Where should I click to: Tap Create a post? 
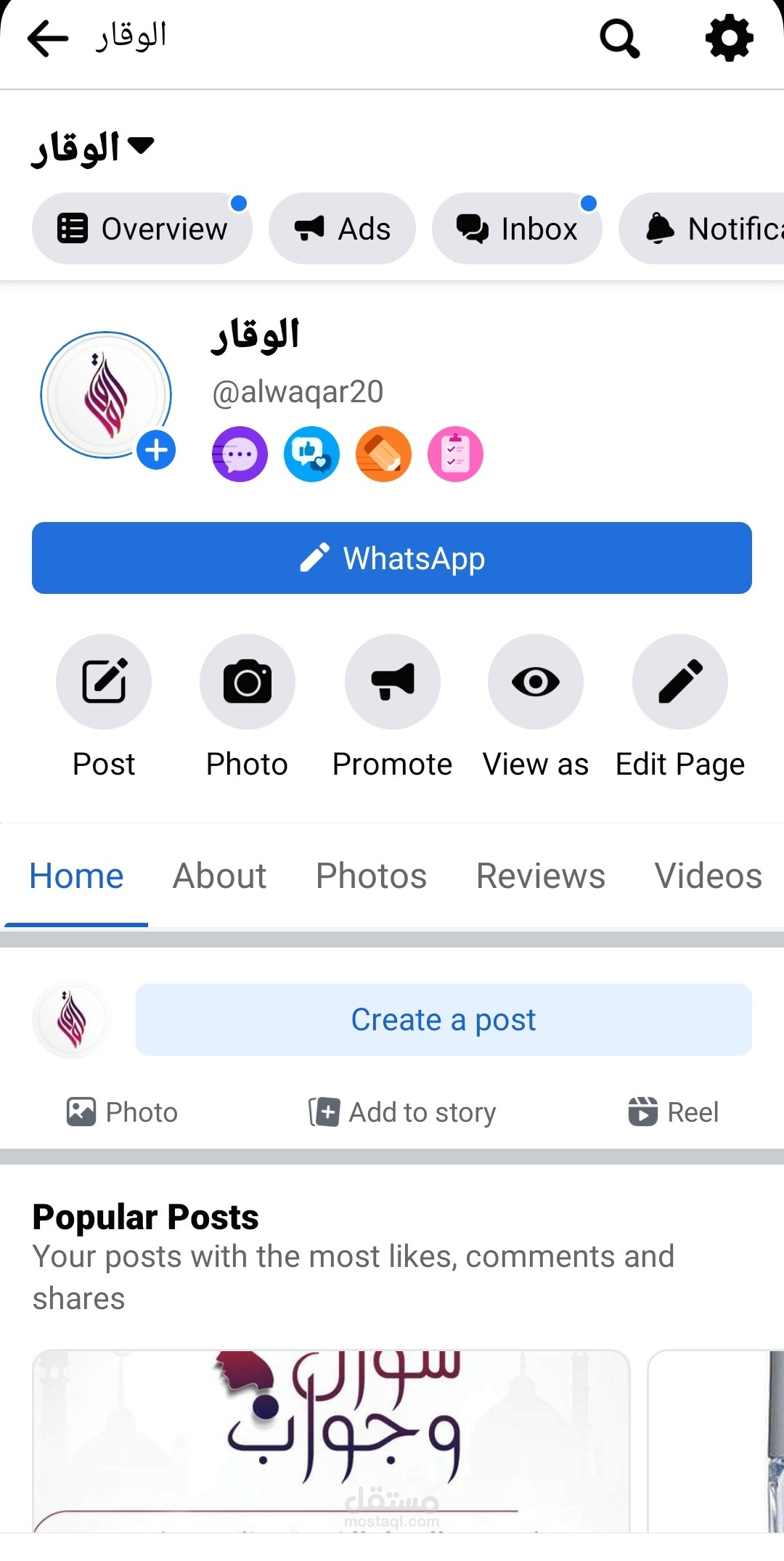pyautogui.click(x=444, y=1019)
